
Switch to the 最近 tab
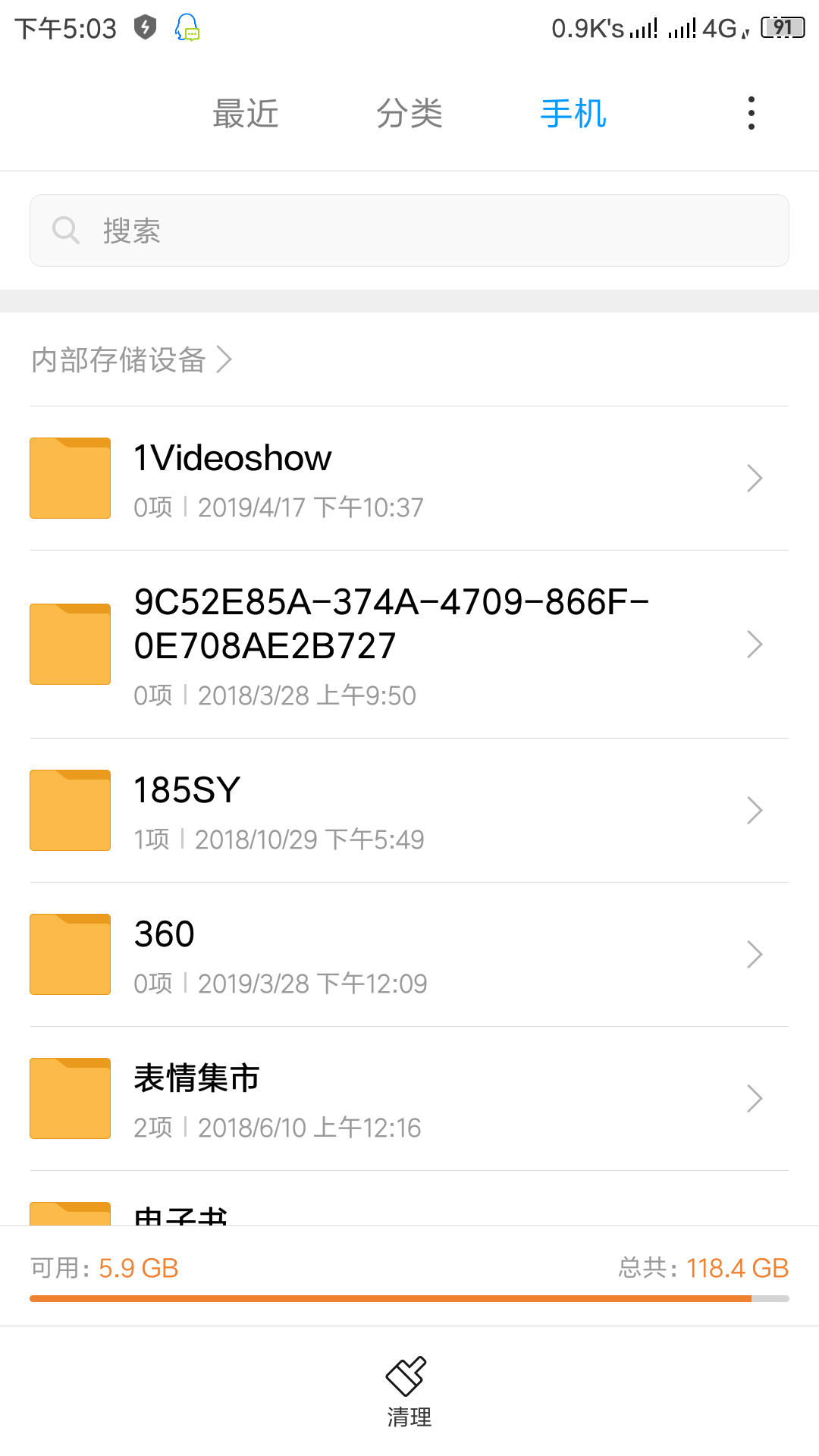pyautogui.click(x=246, y=114)
